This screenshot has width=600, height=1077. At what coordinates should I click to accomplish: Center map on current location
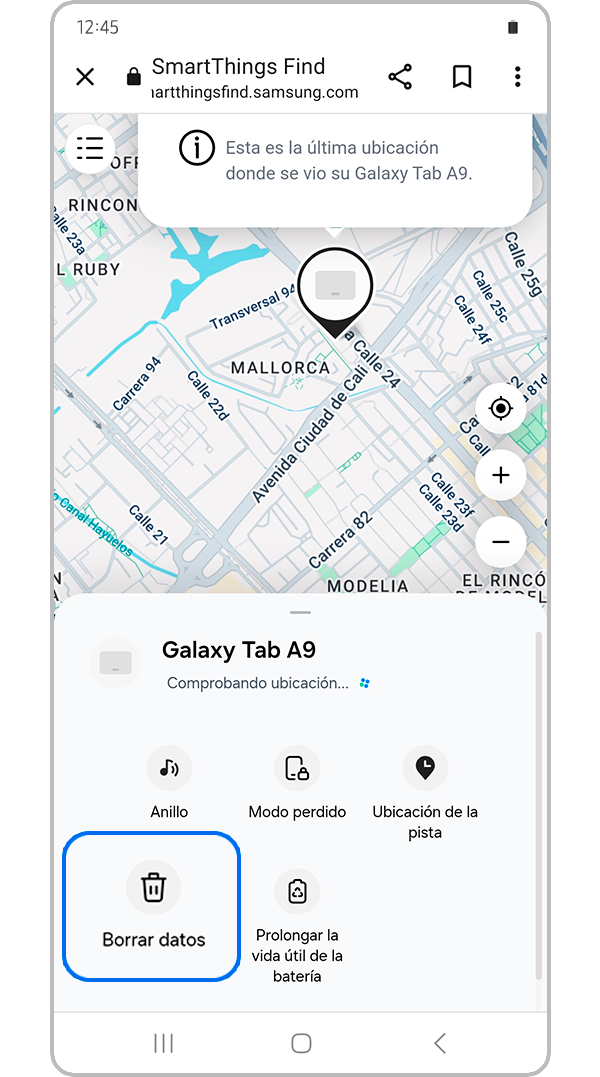pyautogui.click(x=500, y=409)
